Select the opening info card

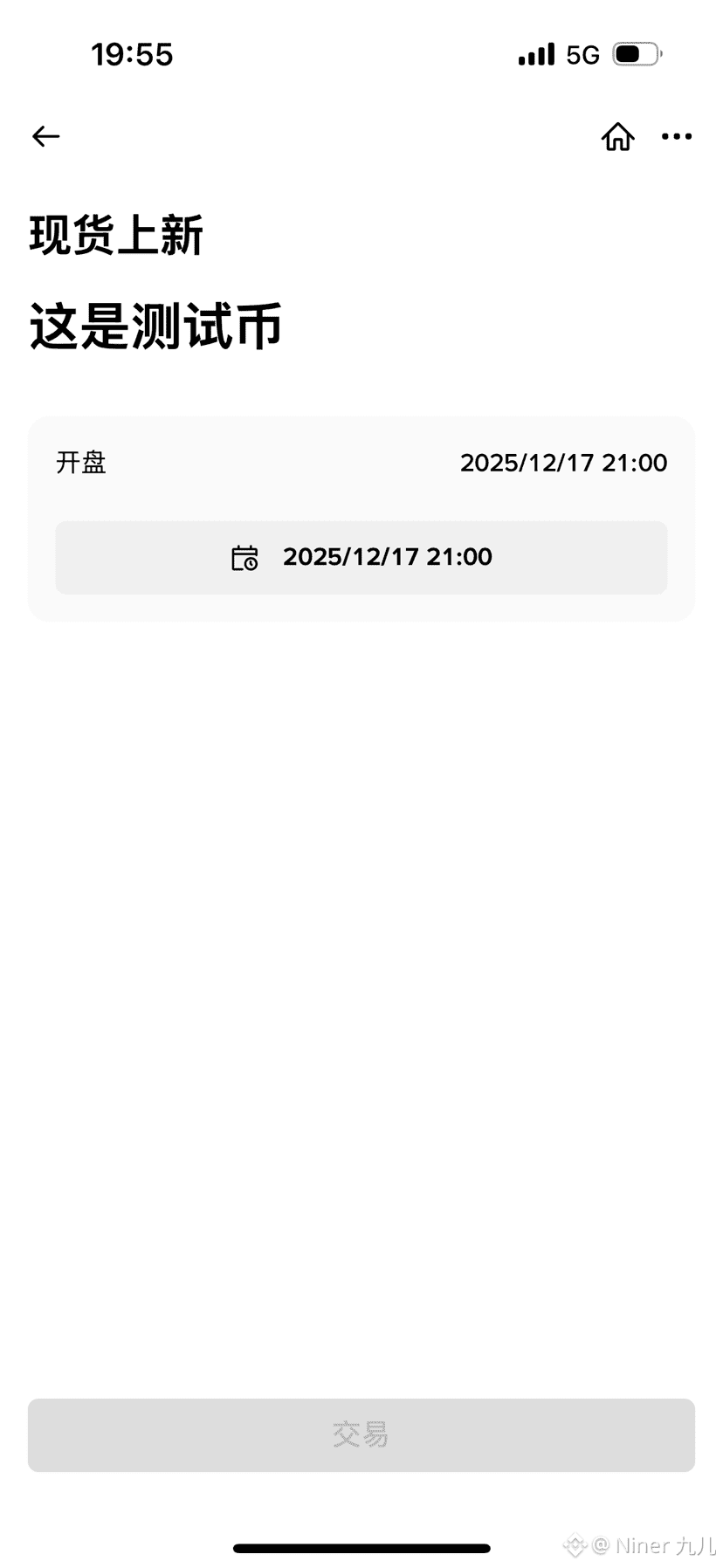(361, 519)
